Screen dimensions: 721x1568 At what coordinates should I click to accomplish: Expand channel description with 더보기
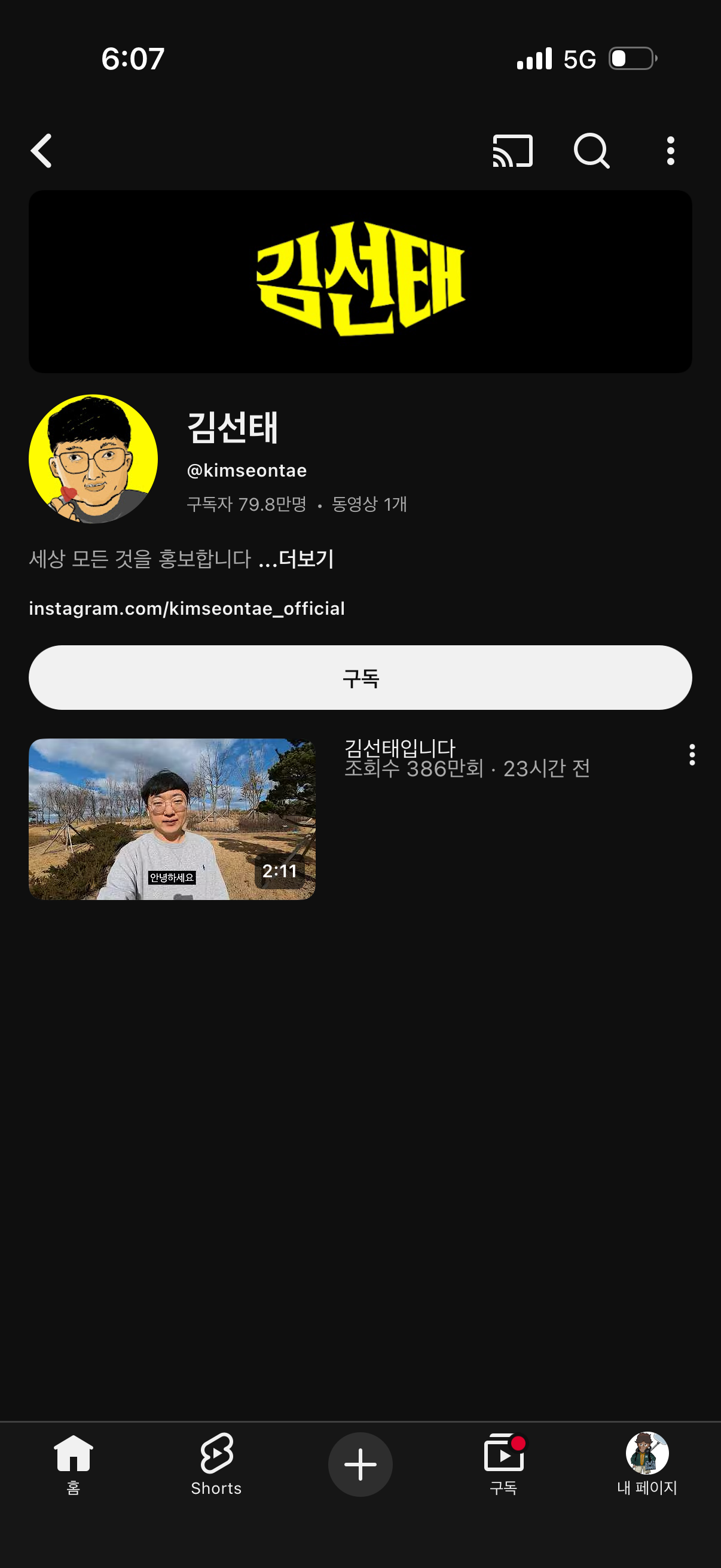pyautogui.click(x=305, y=559)
